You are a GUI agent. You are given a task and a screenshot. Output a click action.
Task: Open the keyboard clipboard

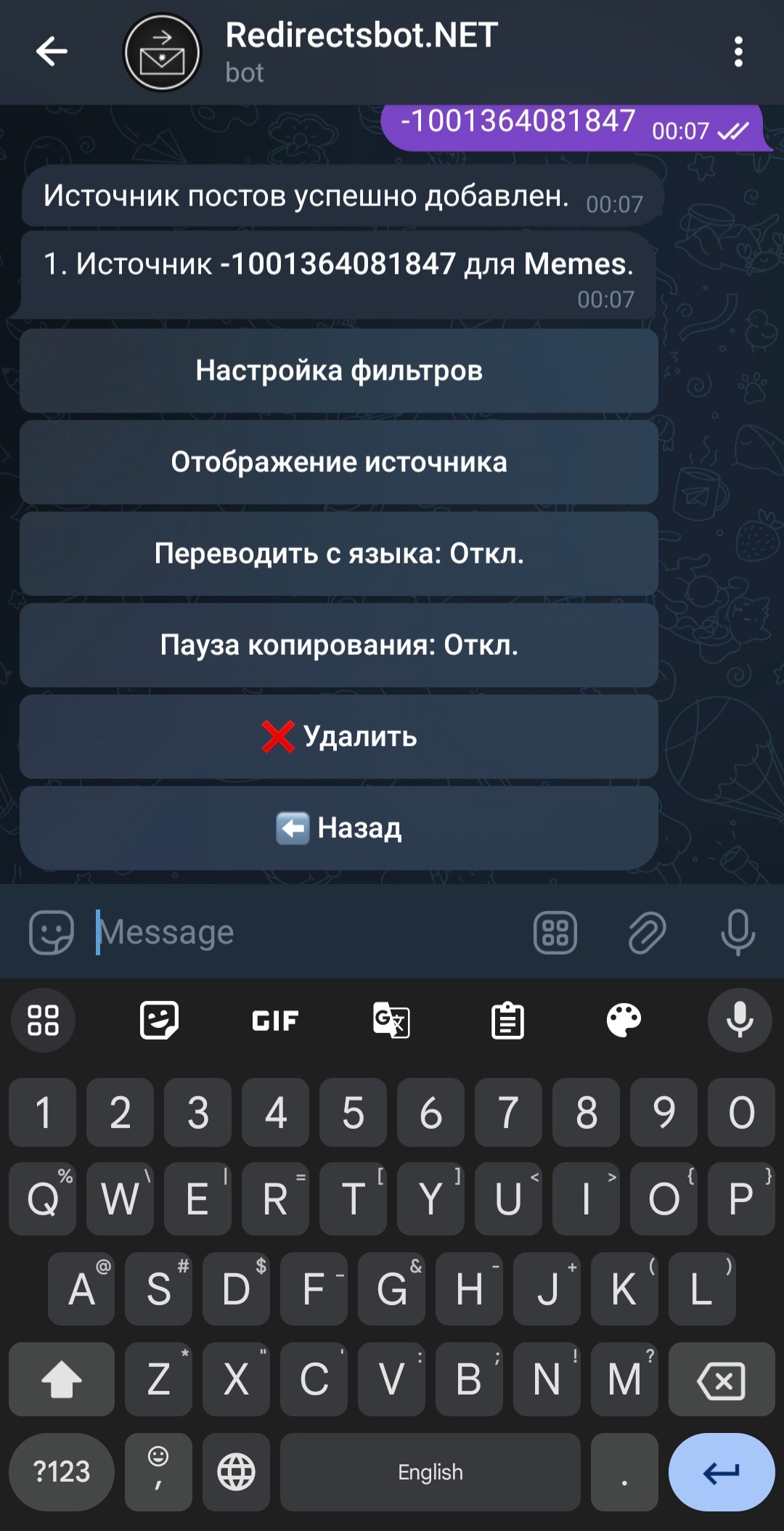[x=507, y=1021]
